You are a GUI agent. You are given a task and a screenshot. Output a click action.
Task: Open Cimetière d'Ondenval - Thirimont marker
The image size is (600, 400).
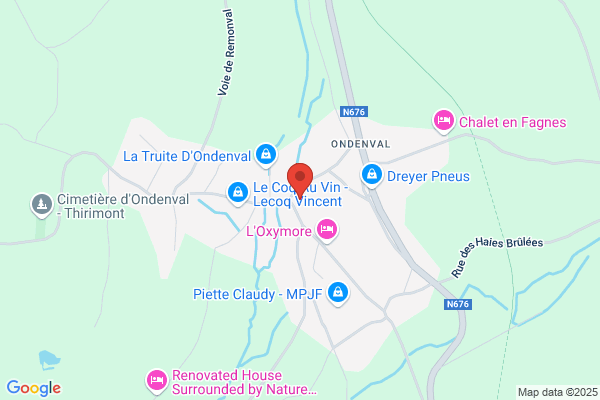coord(42,205)
